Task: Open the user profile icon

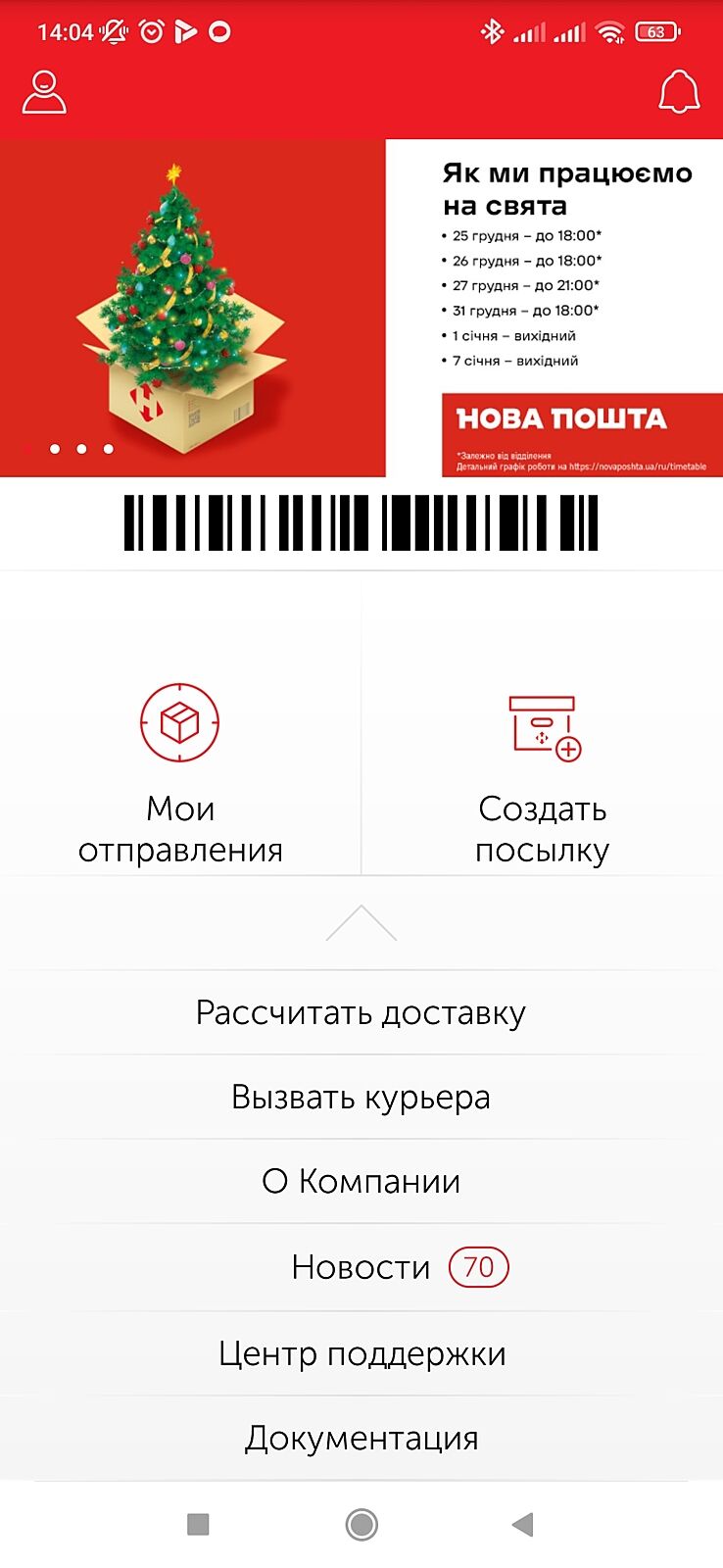Action: coord(44,92)
